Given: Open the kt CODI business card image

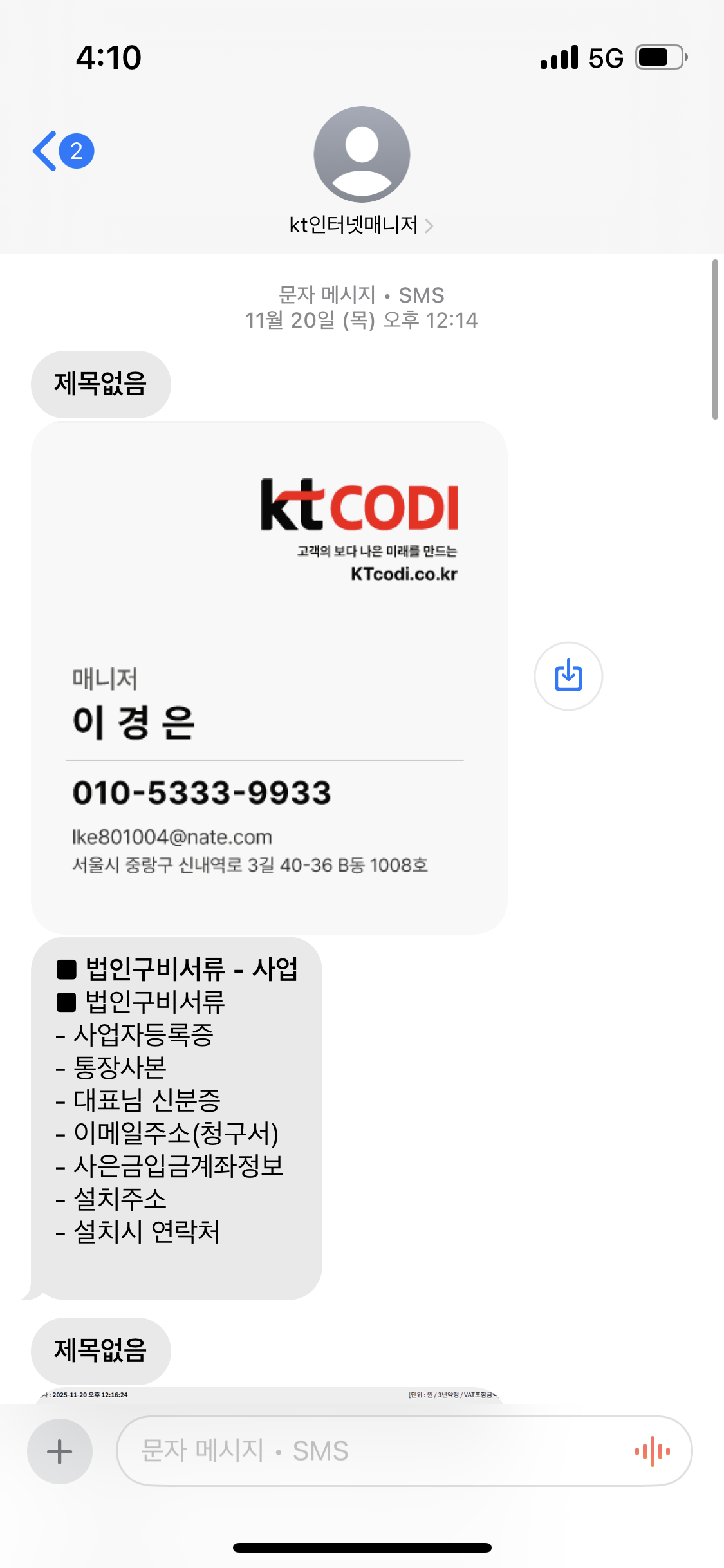Looking at the screenshot, I should 269,677.
